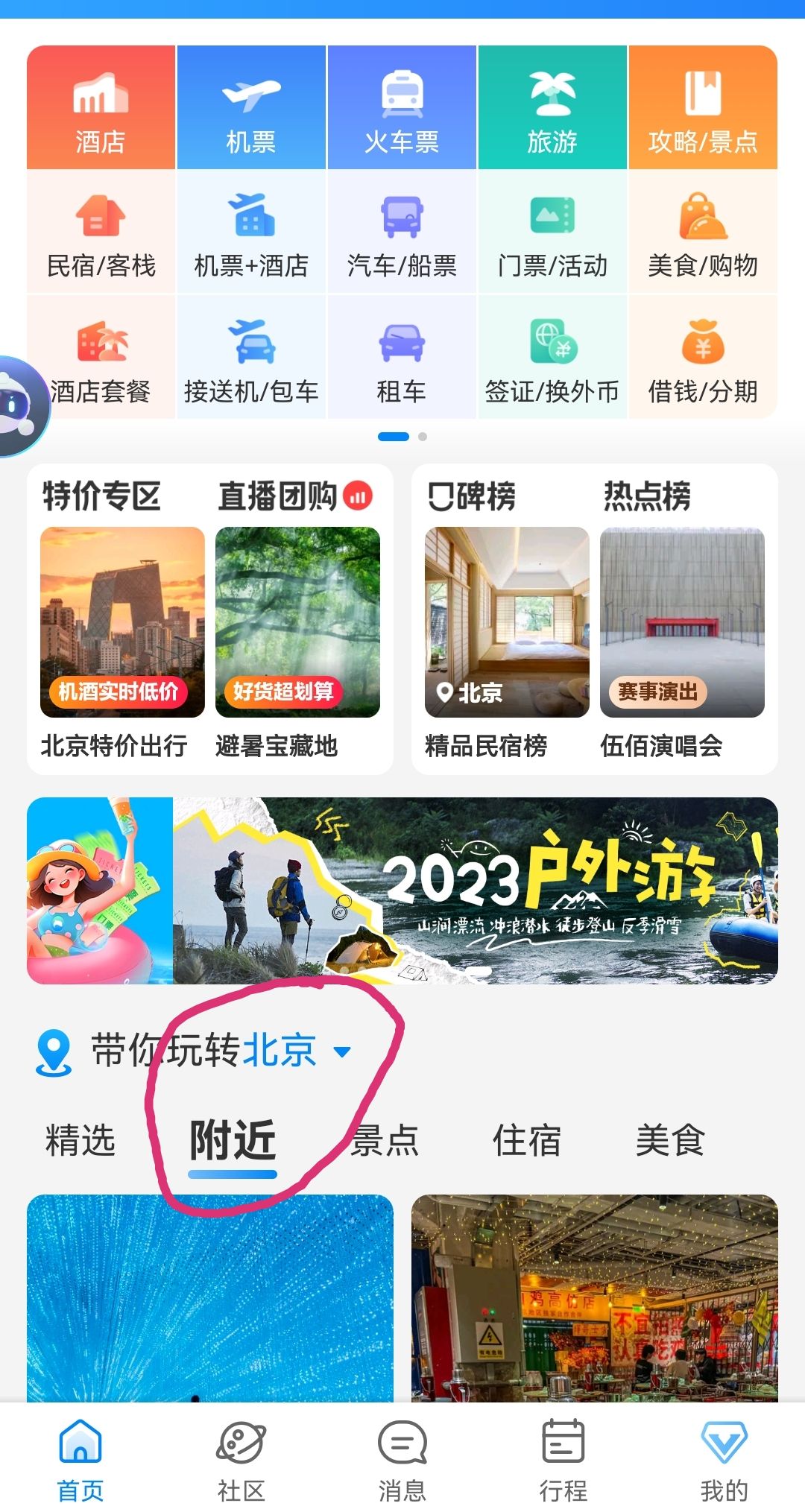Screen dimensions: 805x1512
Task: Open the 酒店 hotel booking section
Action: (x=101, y=108)
